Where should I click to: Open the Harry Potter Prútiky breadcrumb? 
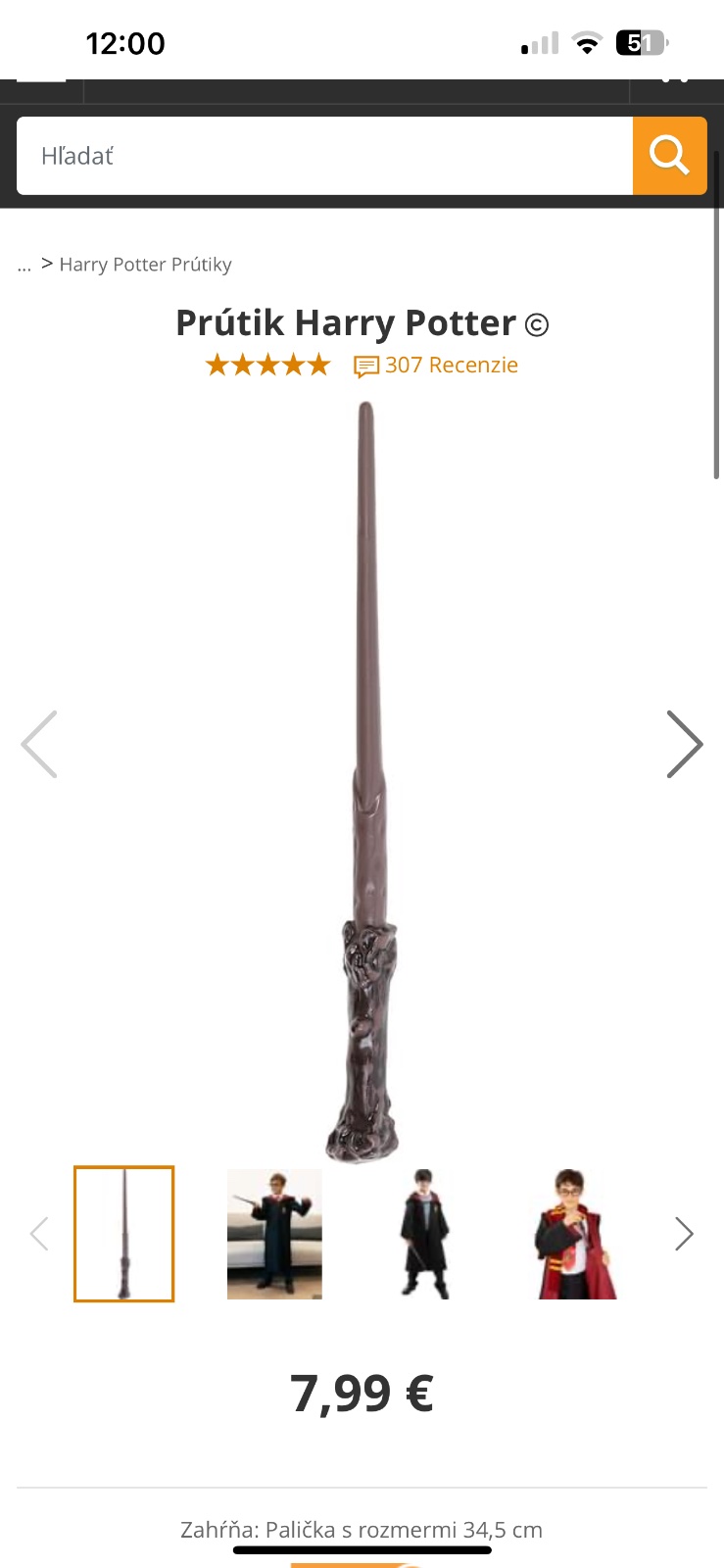coord(145,265)
